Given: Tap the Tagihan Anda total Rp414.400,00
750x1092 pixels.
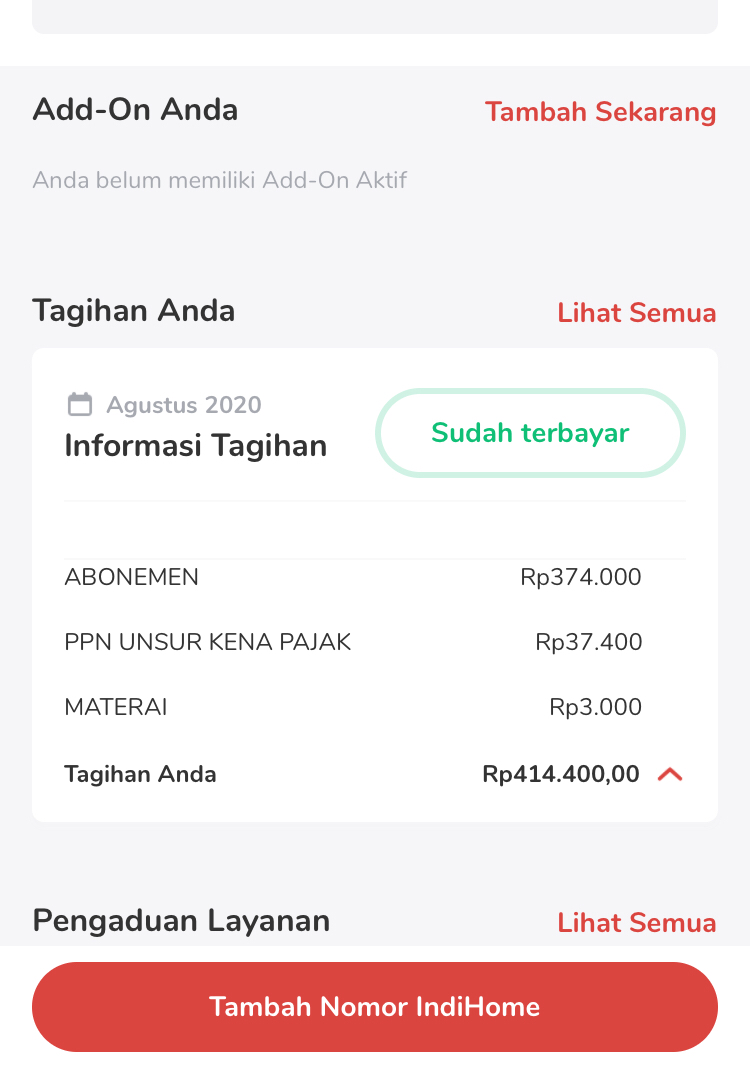Looking at the screenshot, I should point(561,773).
